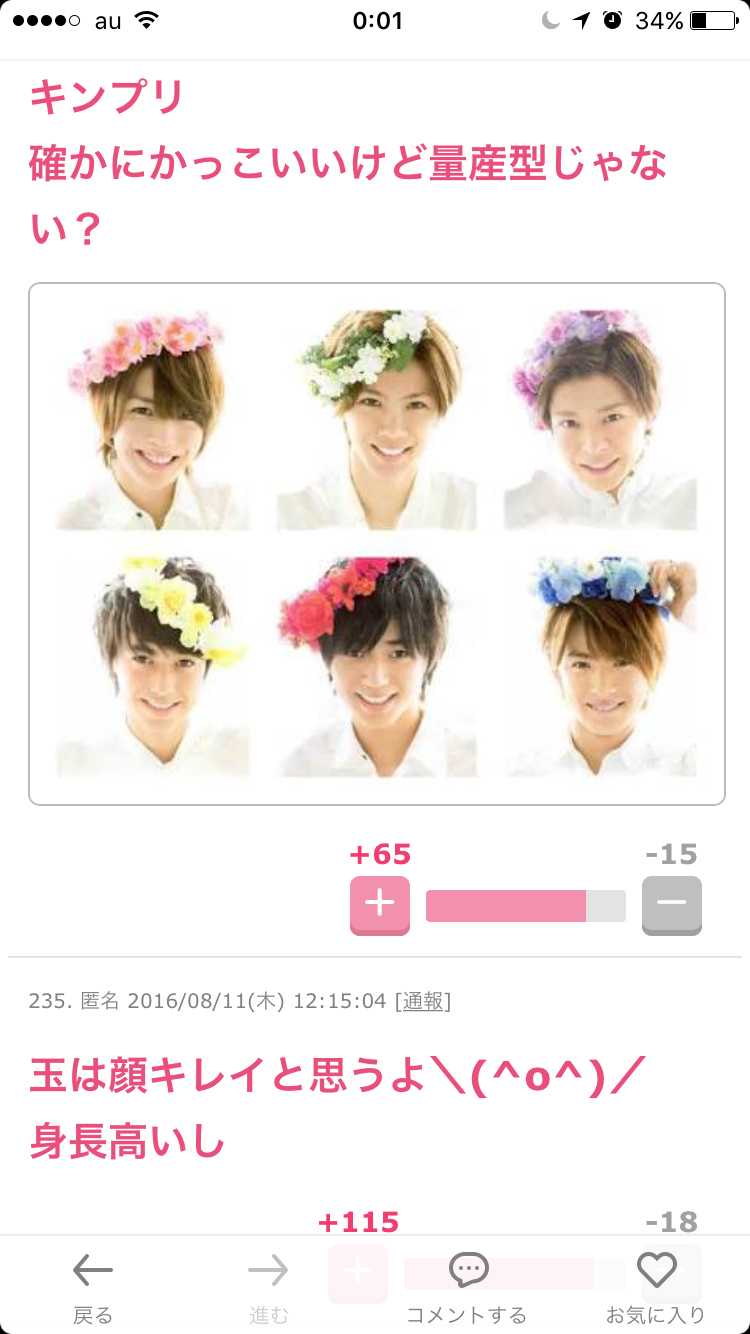Open the flower crown photo in the comment
This screenshot has width=750, height=1334.
click(x=376, y=543)
